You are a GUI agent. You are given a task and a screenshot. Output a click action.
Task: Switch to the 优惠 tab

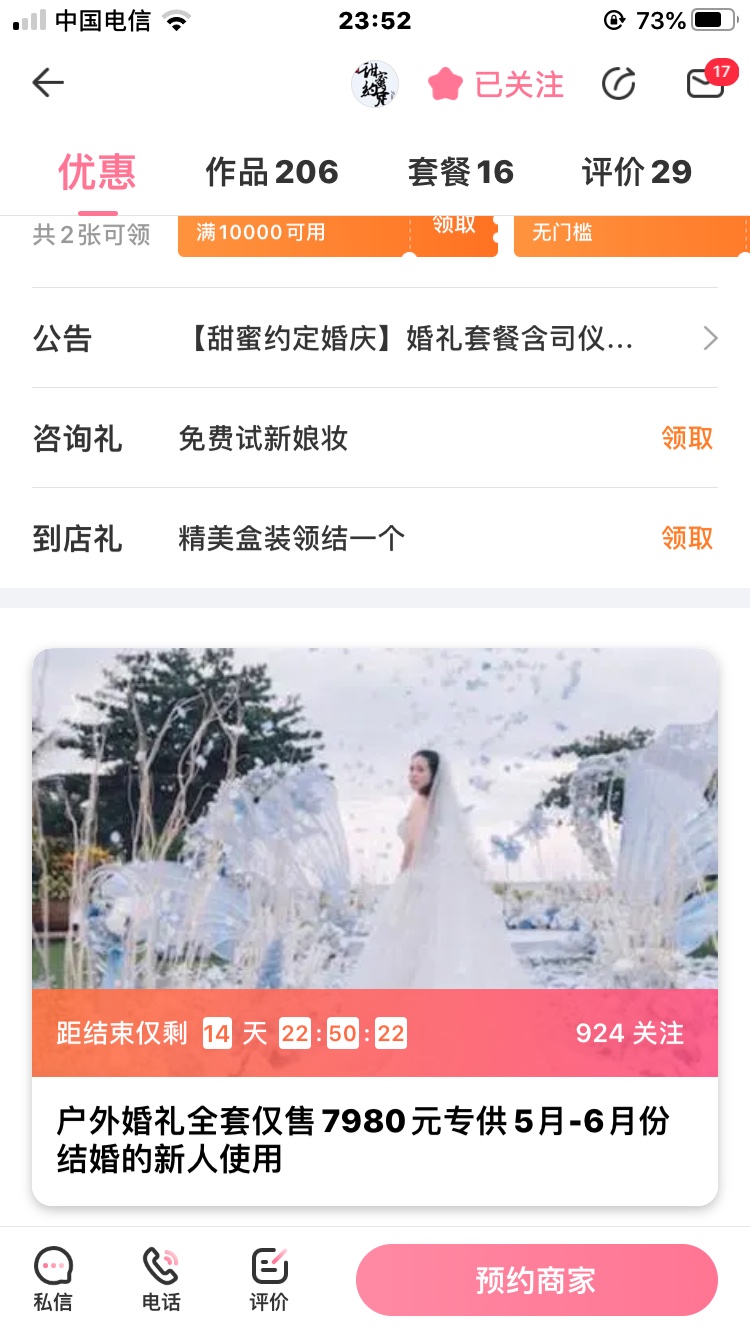tap(97, 172)
